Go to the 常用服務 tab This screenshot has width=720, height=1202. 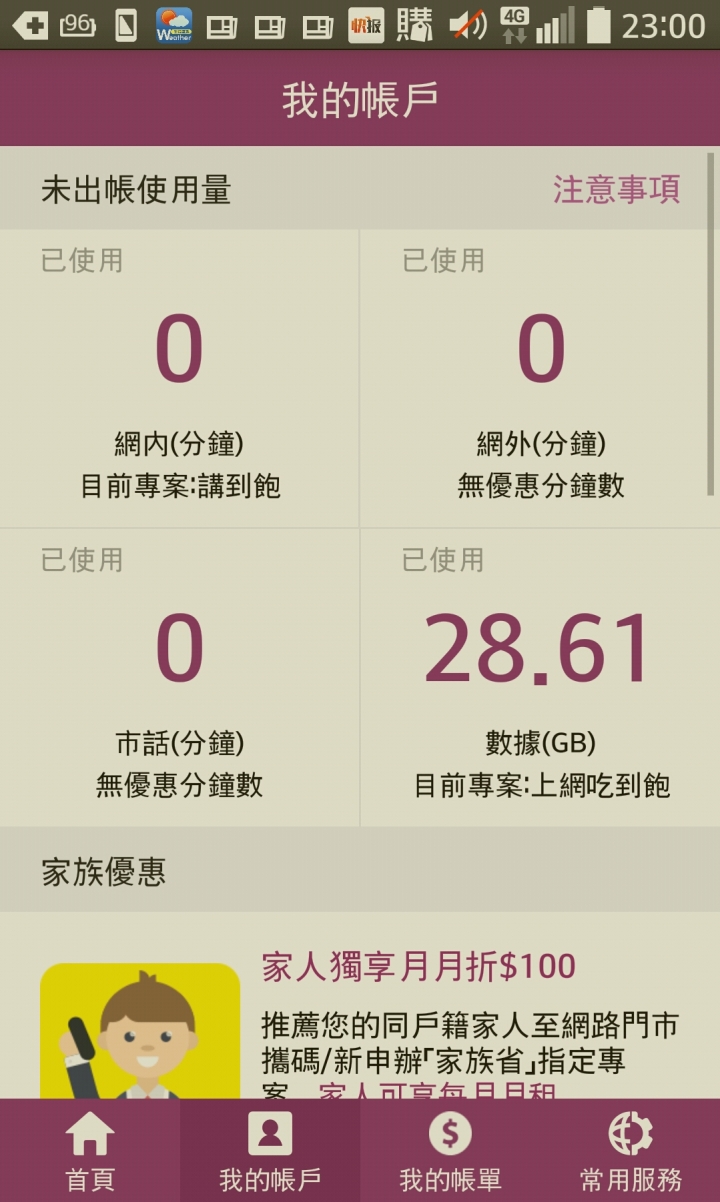coord(630,1151)
